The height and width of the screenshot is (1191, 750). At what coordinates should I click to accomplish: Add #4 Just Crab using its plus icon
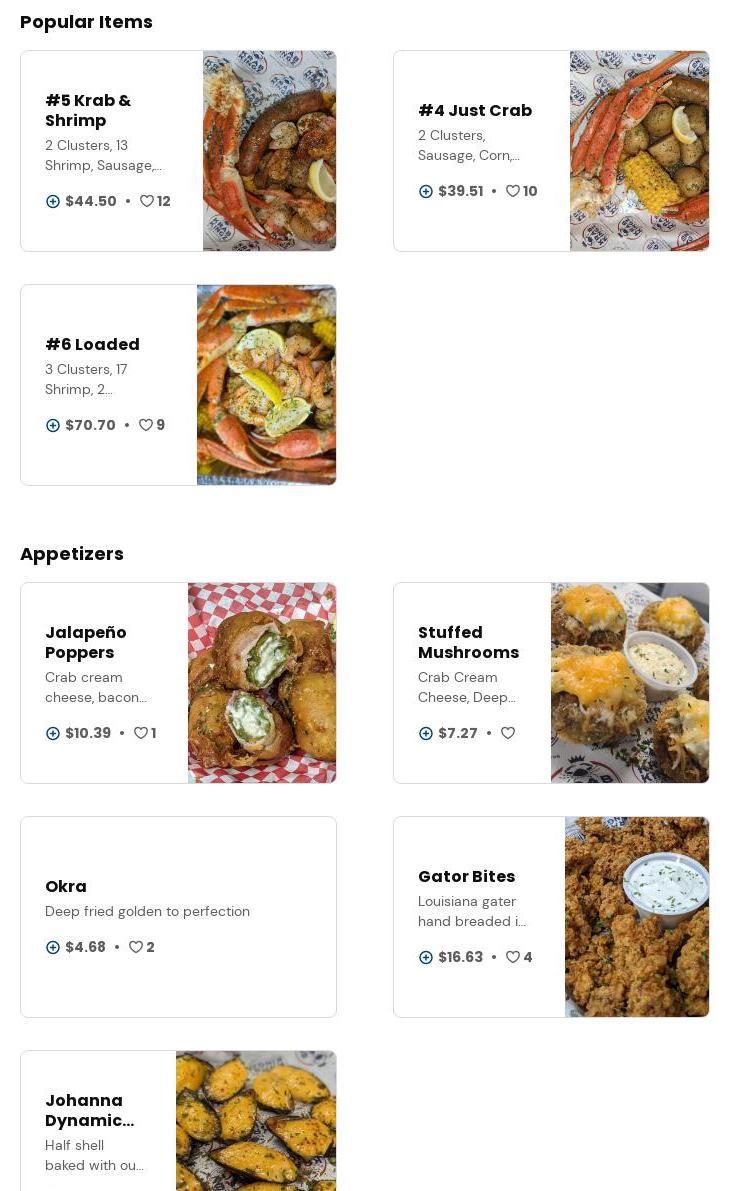click(426, 191)
